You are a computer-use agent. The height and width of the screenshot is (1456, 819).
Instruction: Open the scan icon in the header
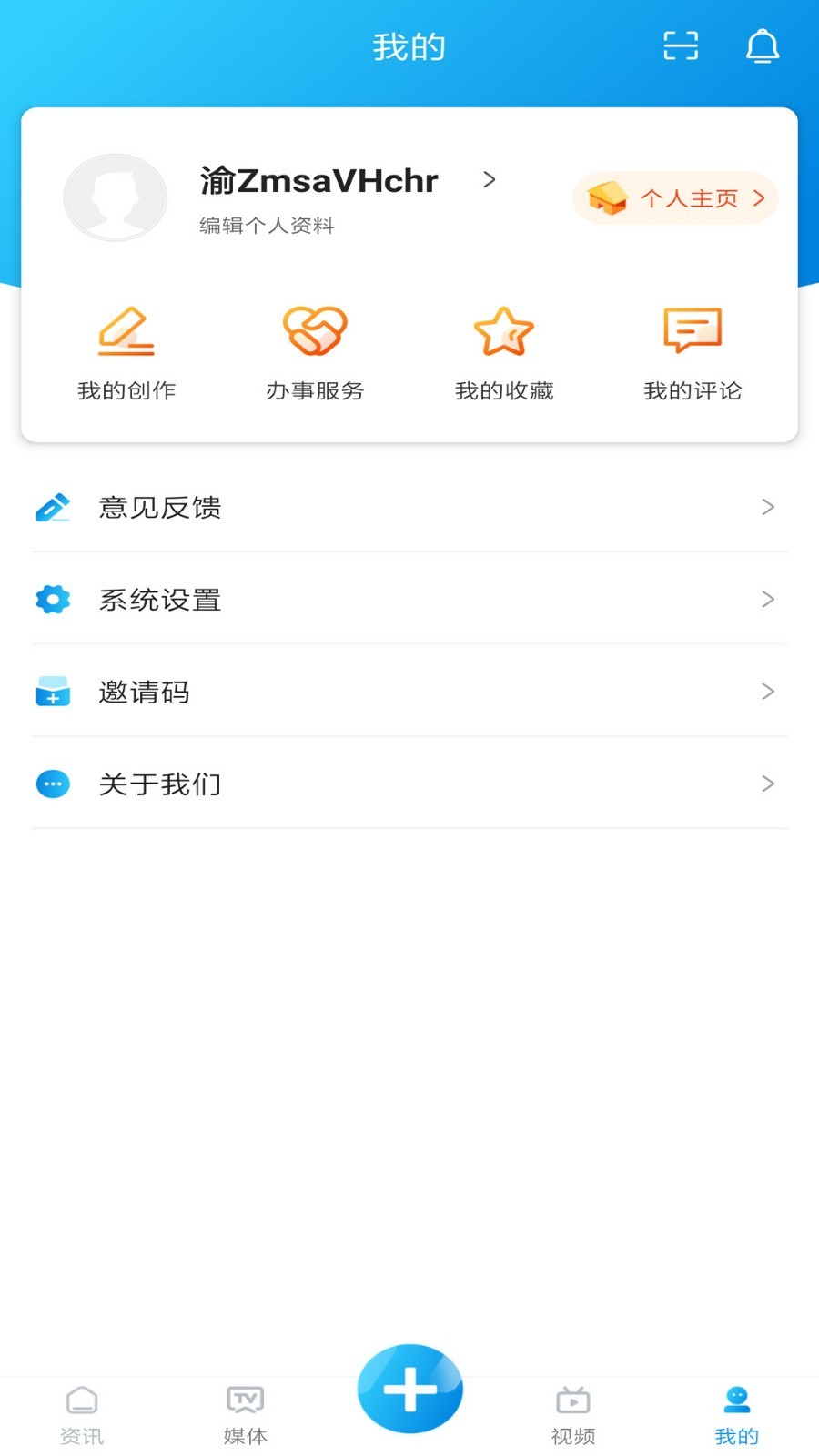coord(681,45)
